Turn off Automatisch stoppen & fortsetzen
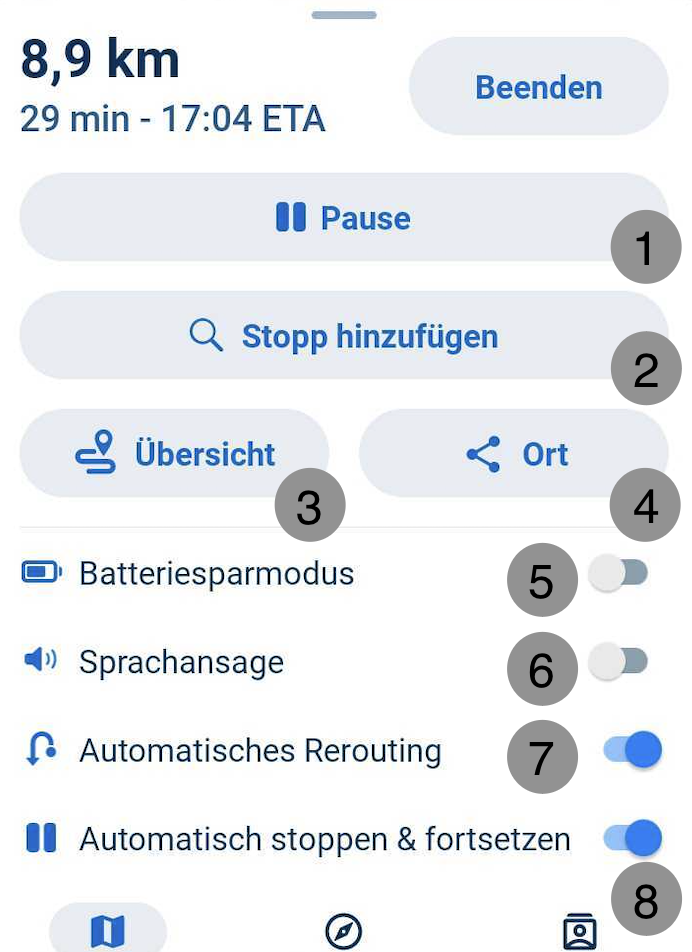This screenshot has height=952, width=692. pos(633,838)
